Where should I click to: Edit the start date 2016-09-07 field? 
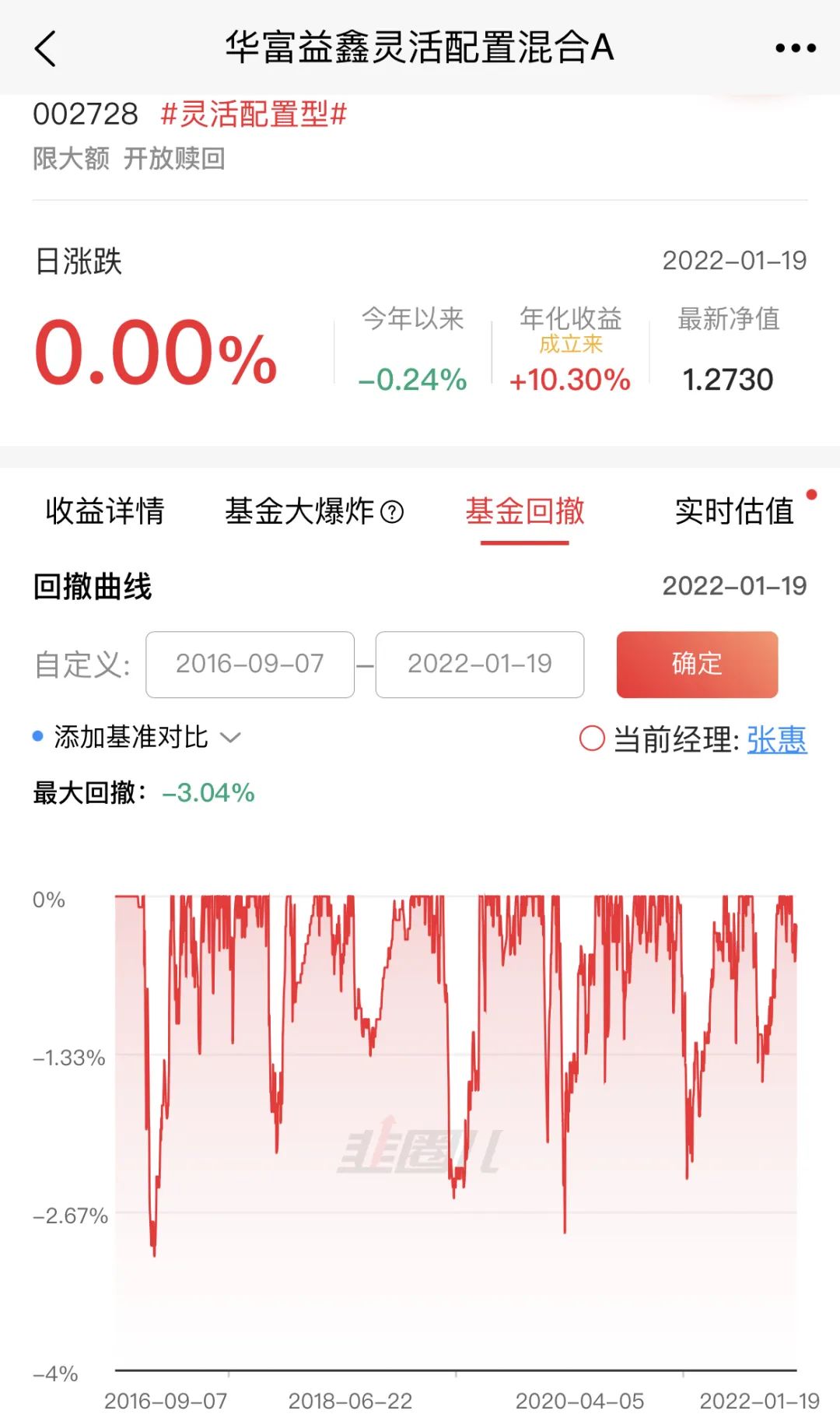pyautogui.click(x=250, y=665)
